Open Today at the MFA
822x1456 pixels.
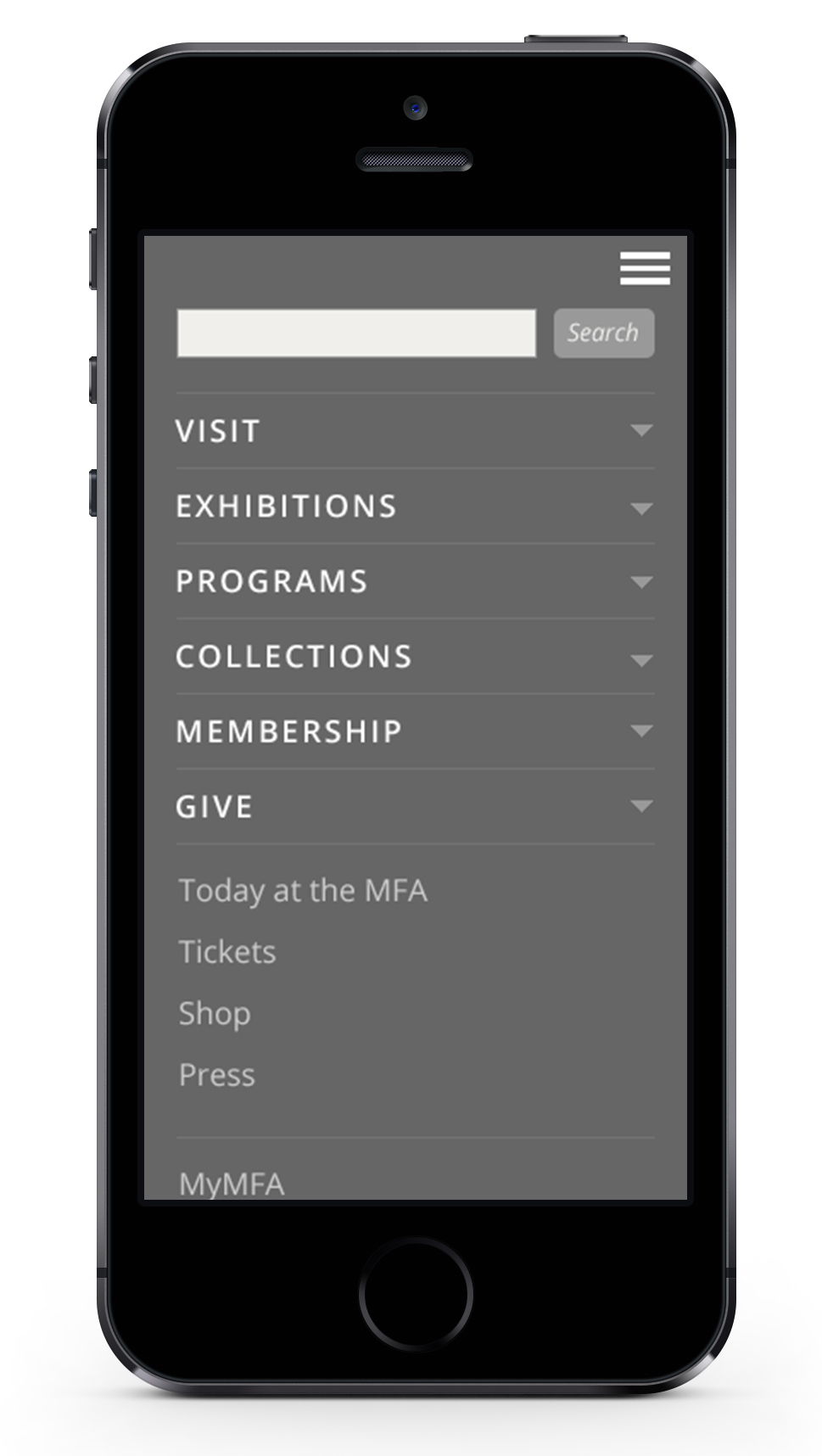point(303,891)
